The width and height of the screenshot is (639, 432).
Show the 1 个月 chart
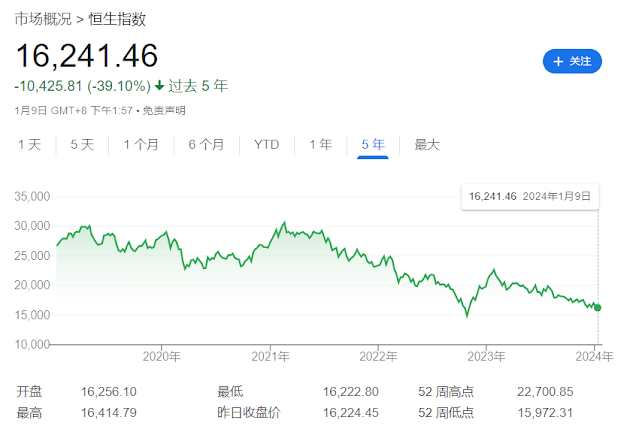(x=141, y=145)
